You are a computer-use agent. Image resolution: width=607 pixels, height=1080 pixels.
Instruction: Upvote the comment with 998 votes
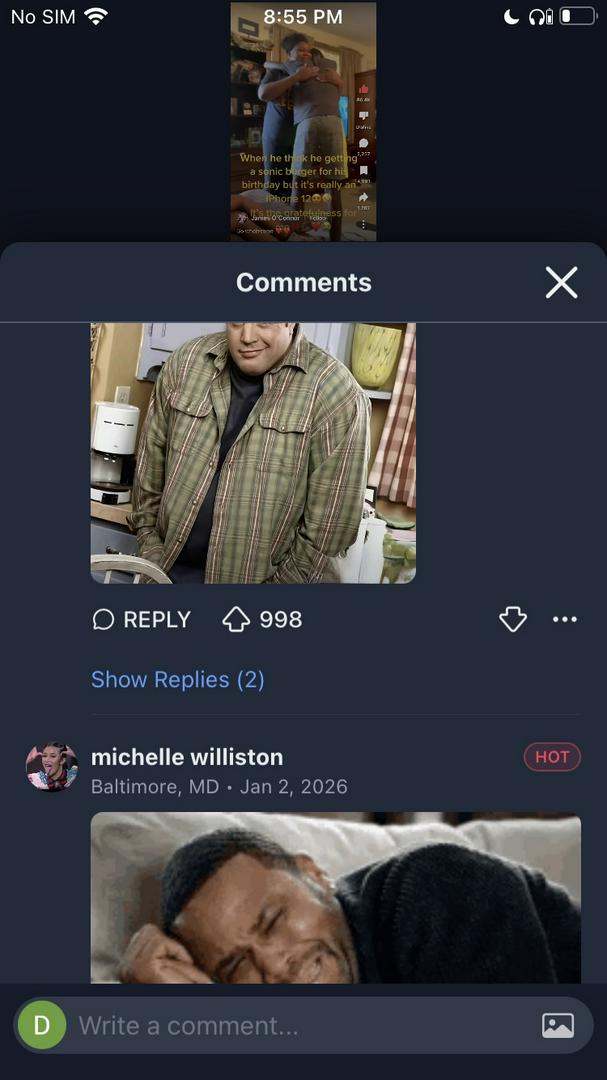tap(236, 620)
